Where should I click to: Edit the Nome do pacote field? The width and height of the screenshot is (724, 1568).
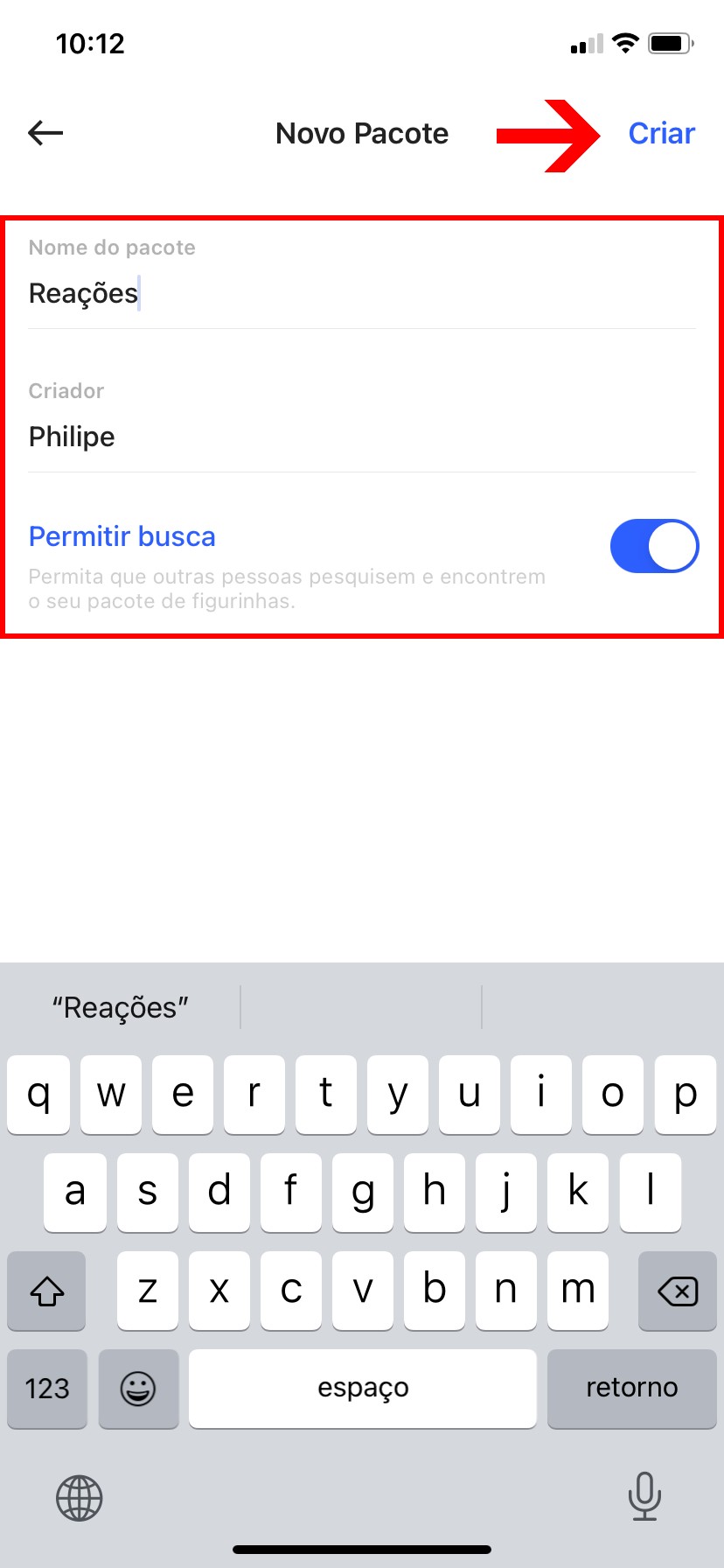pos(360,293)
